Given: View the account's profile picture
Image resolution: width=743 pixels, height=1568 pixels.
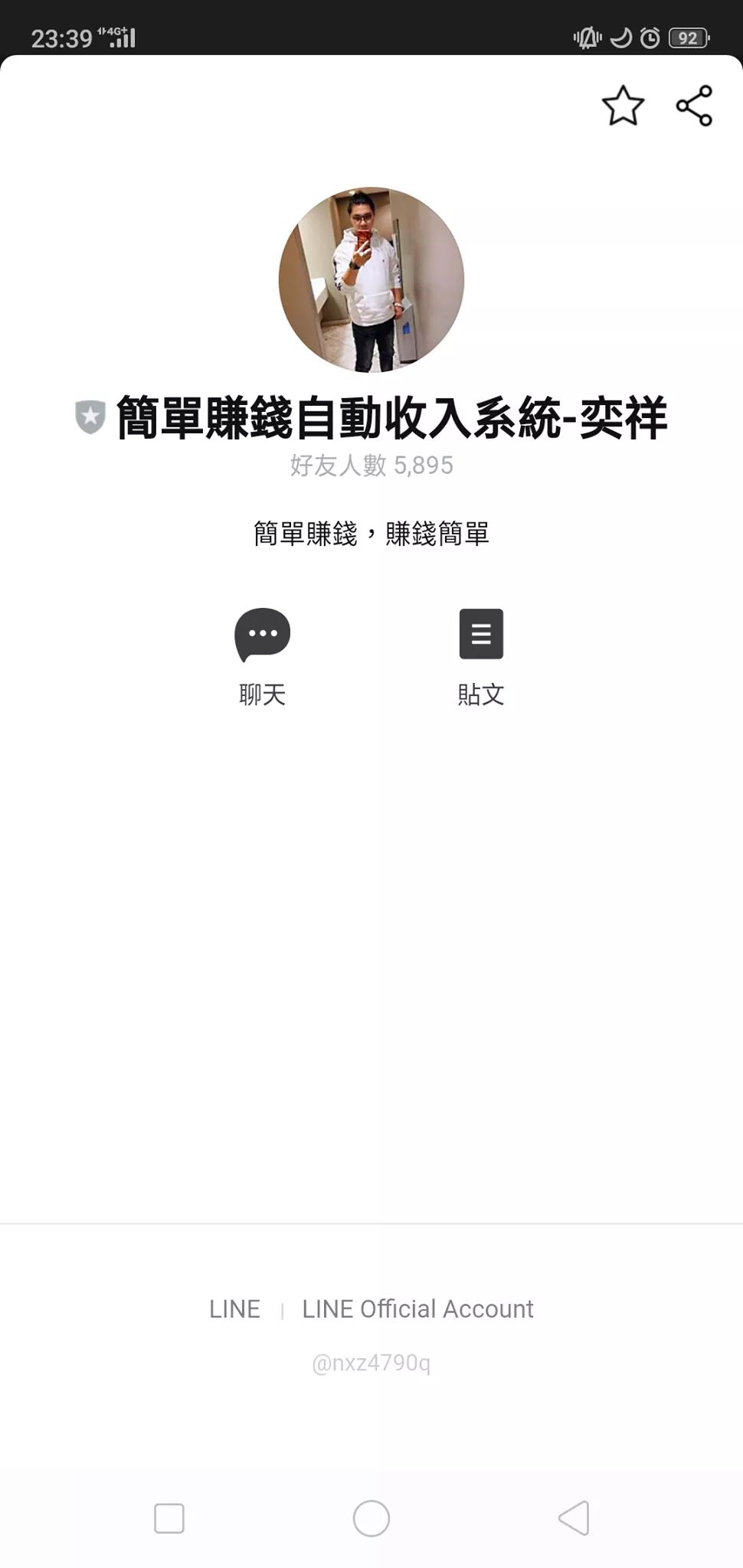Looking at the screenshot, I should pos(371,279).
